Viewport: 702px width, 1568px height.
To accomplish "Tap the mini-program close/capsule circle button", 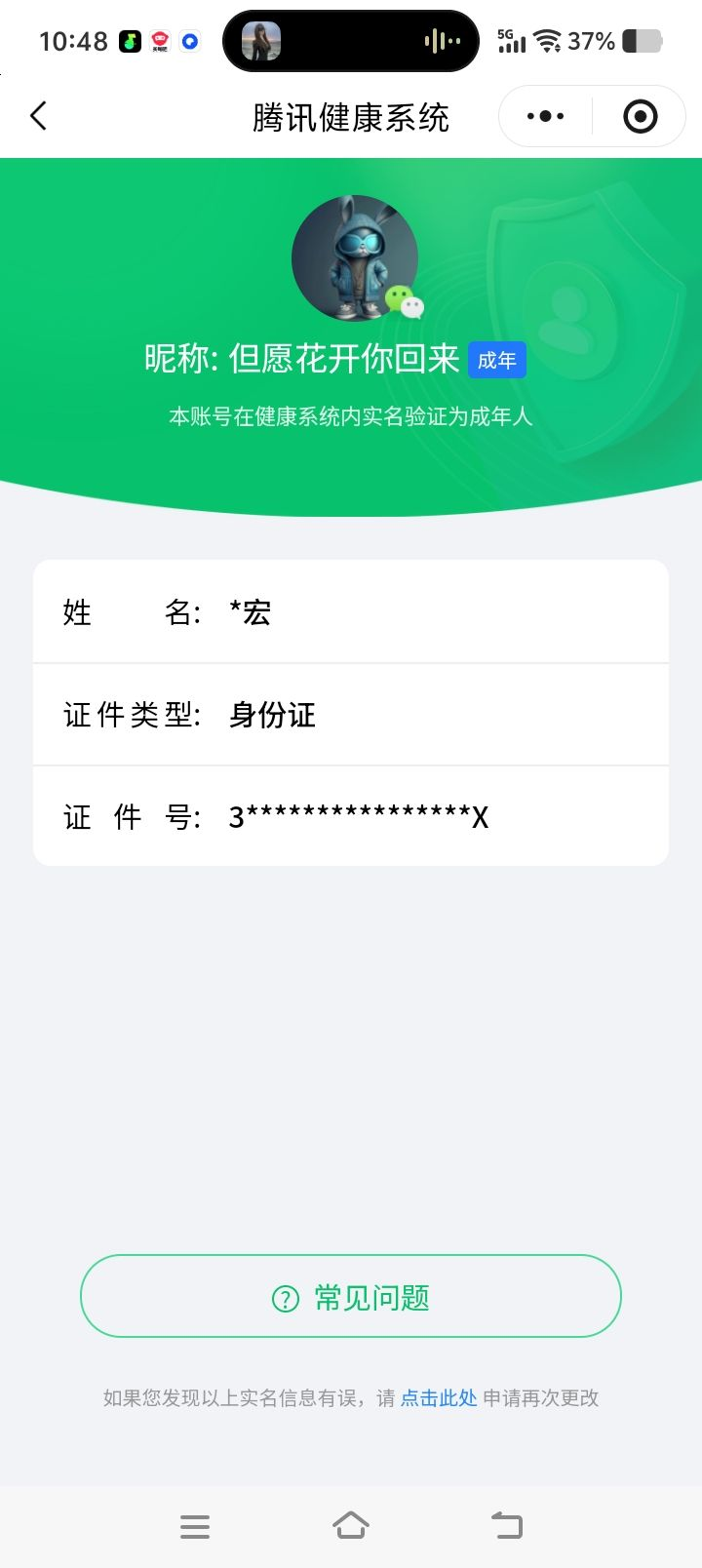I will coord(639,115).
